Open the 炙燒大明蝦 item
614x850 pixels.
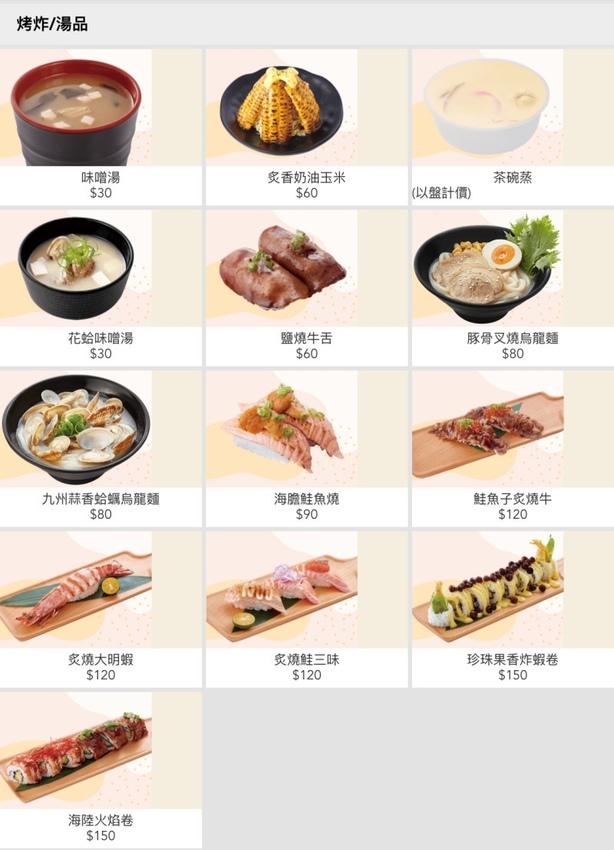click(100, 610)
